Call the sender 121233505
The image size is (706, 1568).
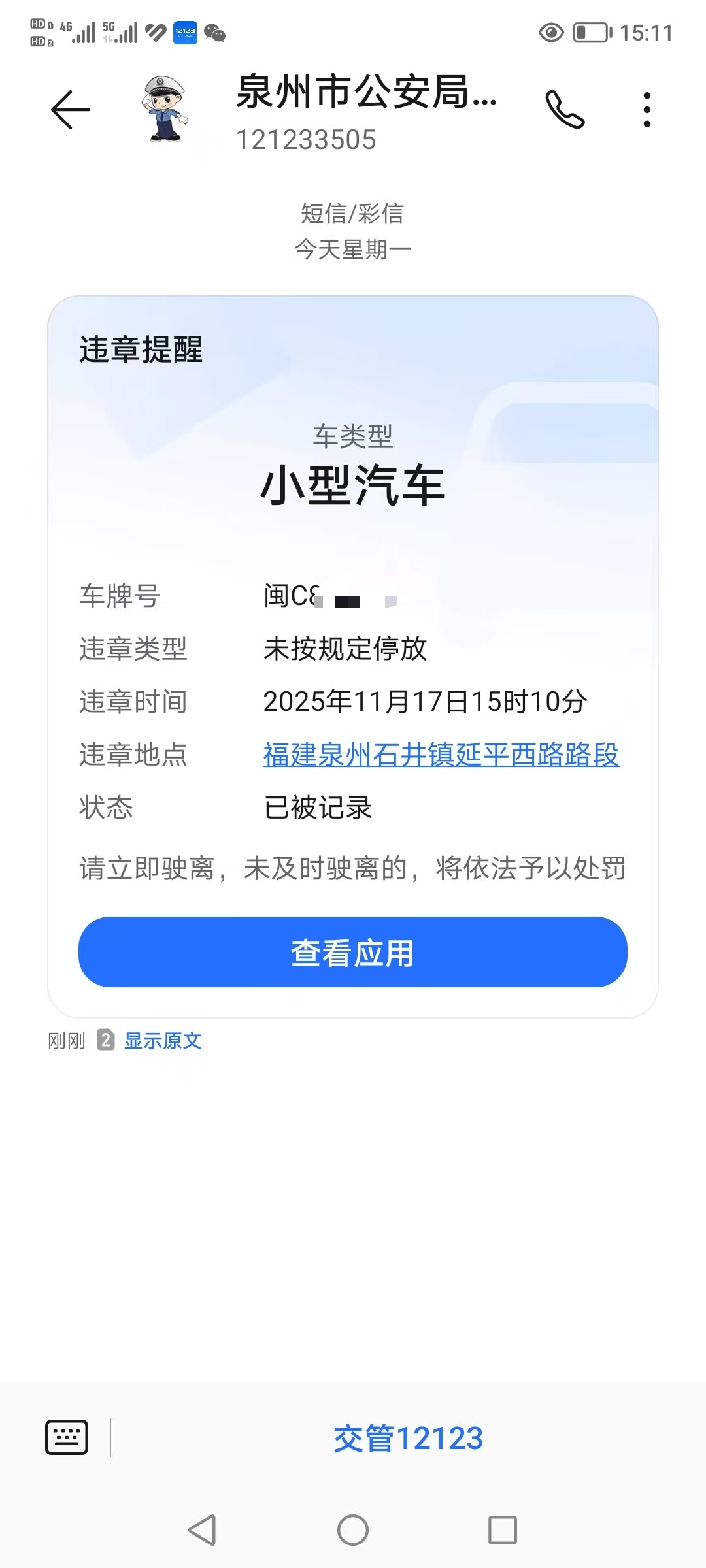click(565, 110)
